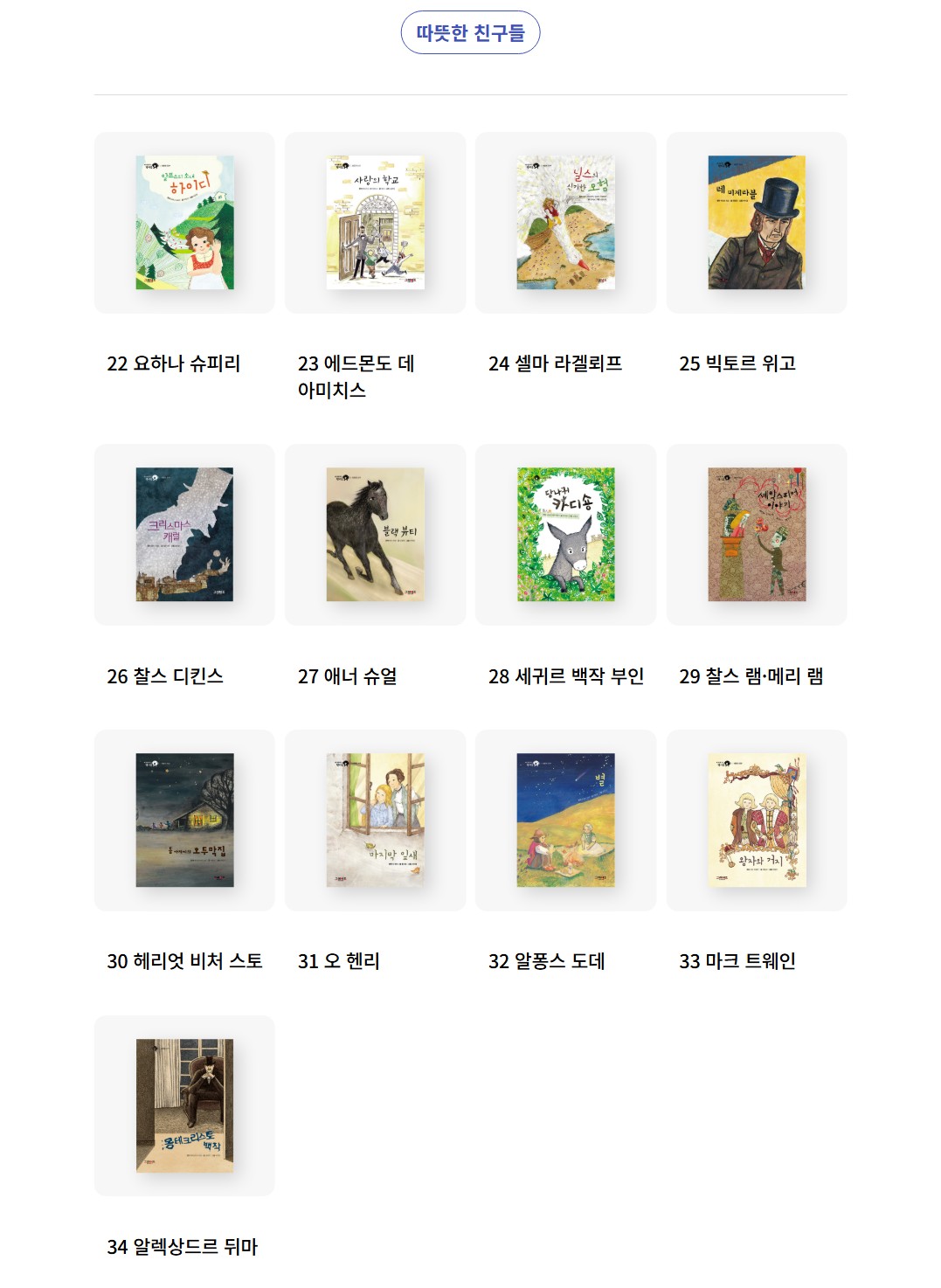Open book 27 by 애너 슈얼
This screenshot has height=1288, width=941.
coord(375,535)
